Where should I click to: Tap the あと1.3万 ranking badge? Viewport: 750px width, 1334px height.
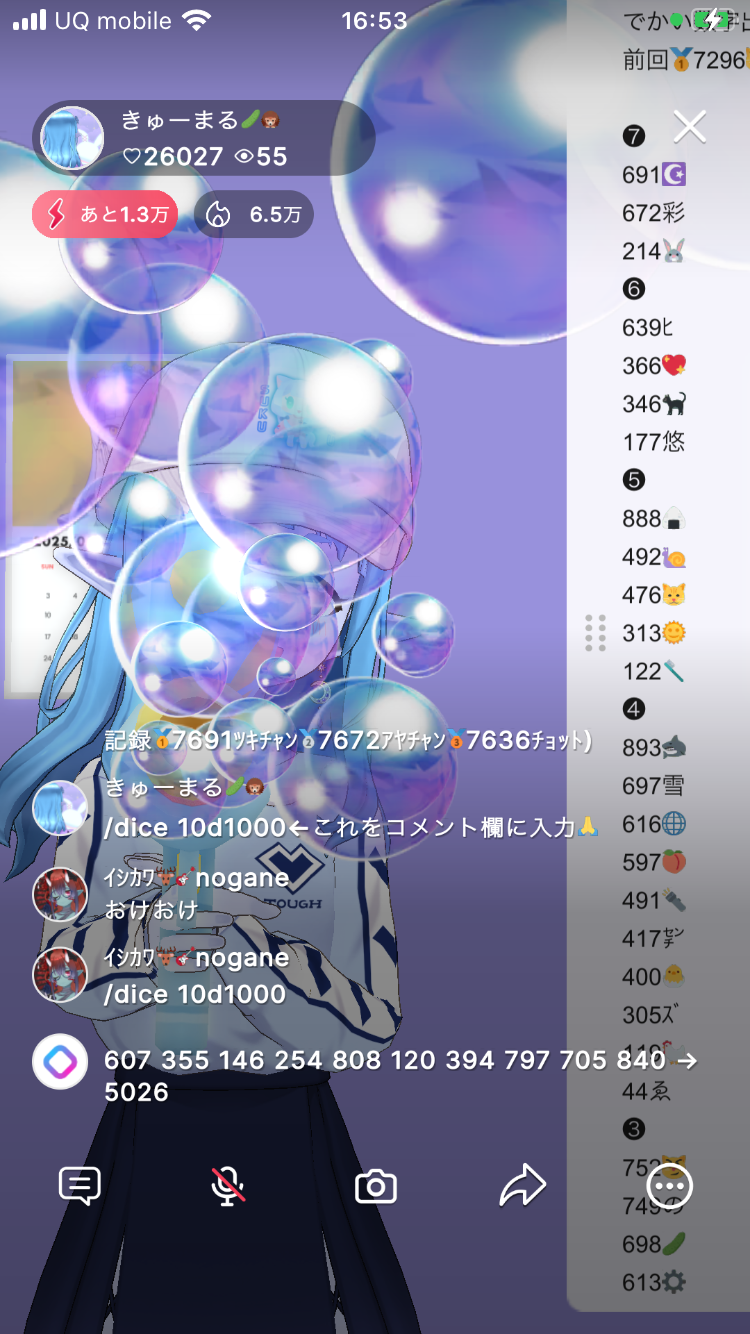coord(105,214)
